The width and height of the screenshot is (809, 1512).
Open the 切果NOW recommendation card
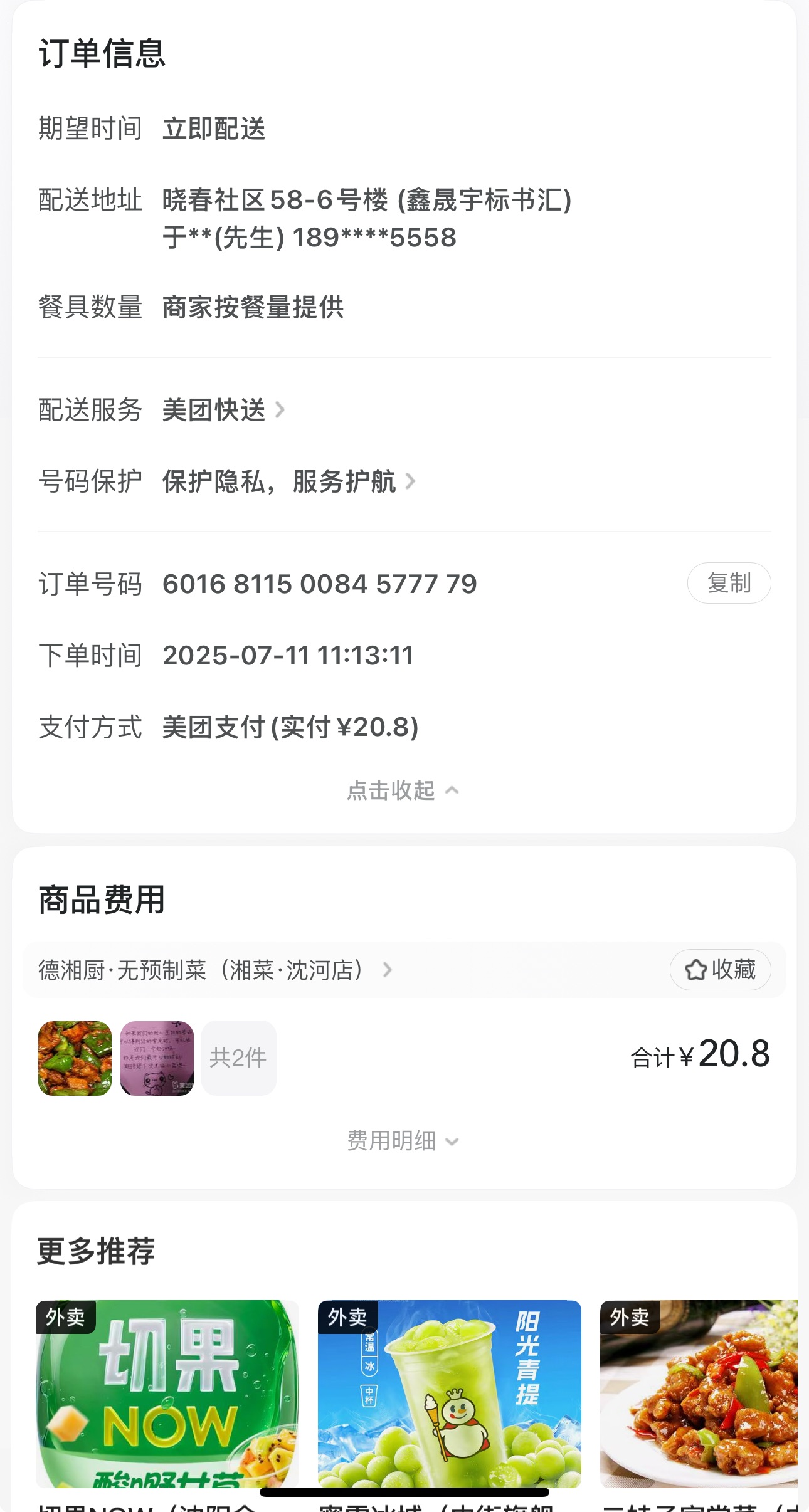167,1393
